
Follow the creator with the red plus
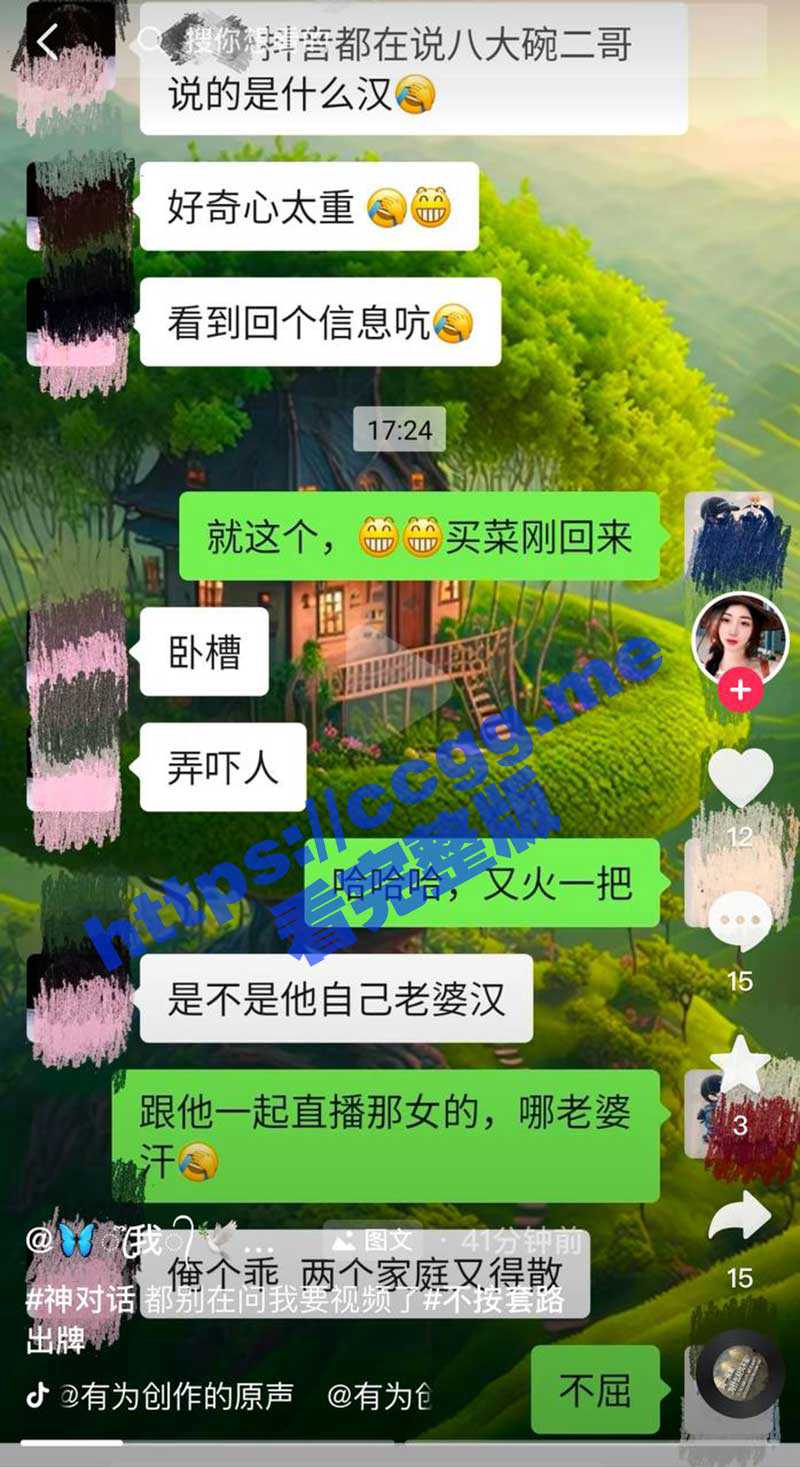[740, 691]
